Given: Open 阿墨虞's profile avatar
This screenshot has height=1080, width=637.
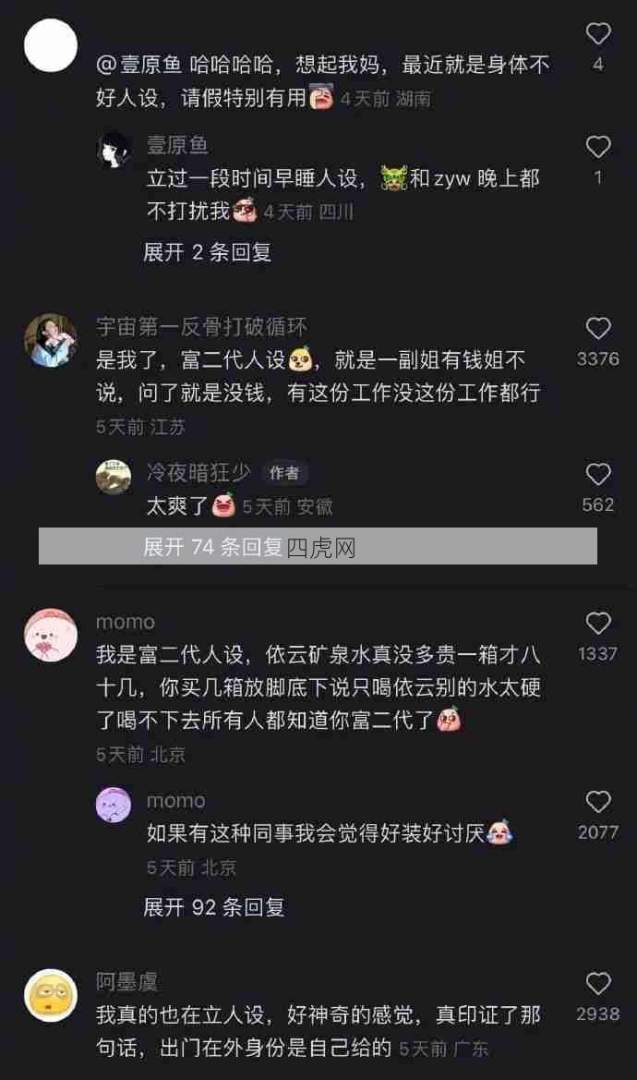Looking at the screenshot, I should [50, 995].
